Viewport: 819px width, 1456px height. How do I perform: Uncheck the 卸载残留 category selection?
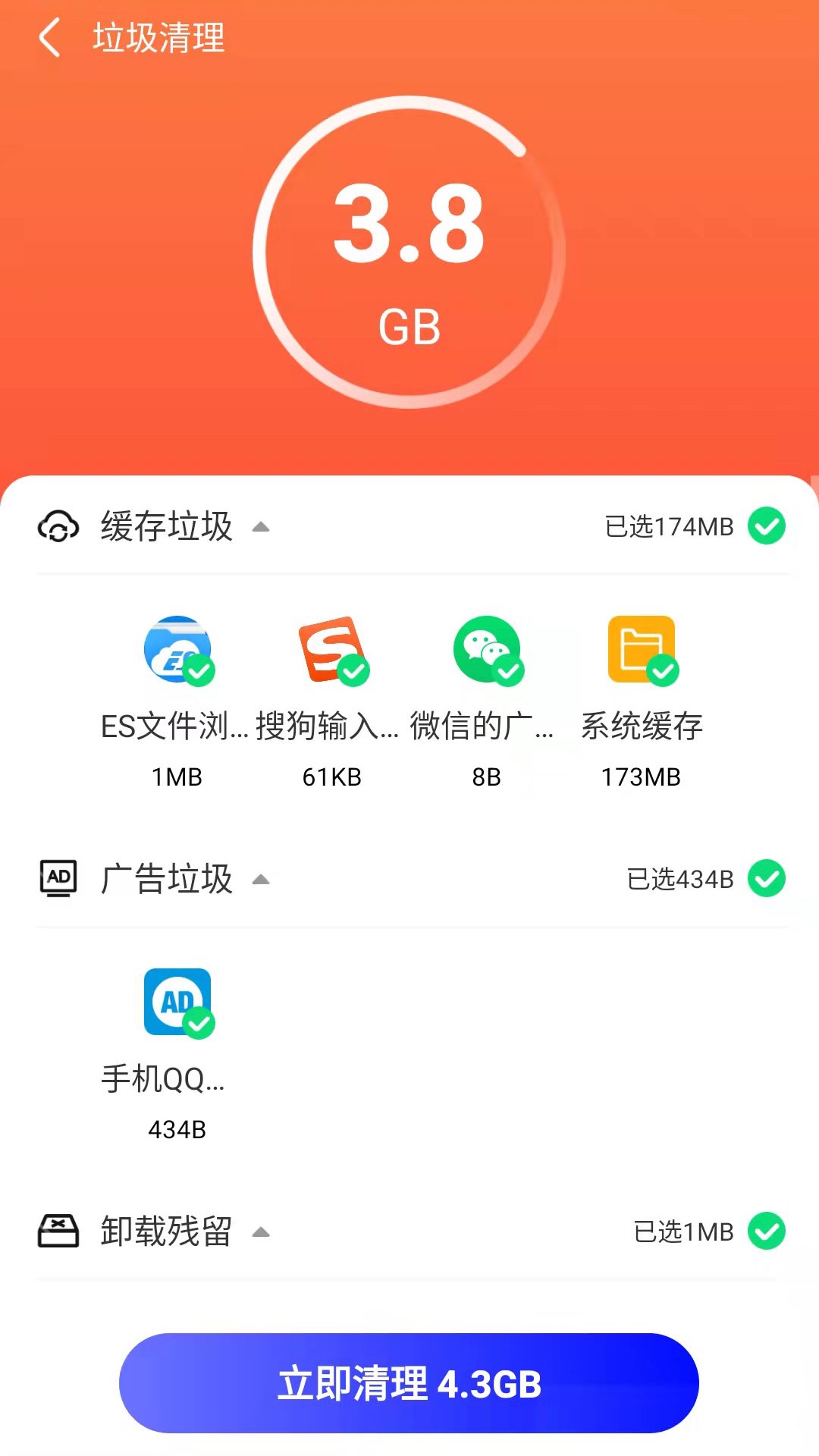(766, 1230)
